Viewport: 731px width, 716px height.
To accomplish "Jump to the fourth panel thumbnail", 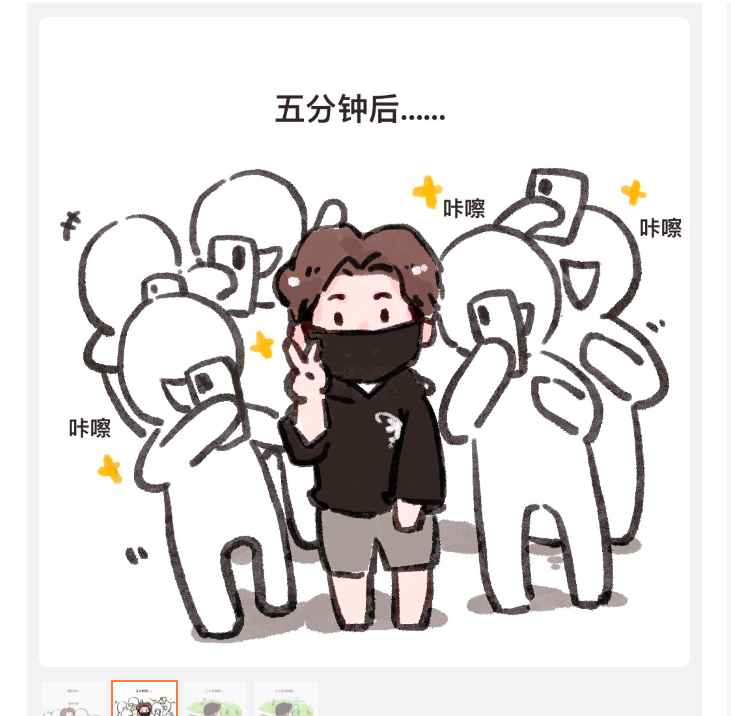I will click(286, 699).
